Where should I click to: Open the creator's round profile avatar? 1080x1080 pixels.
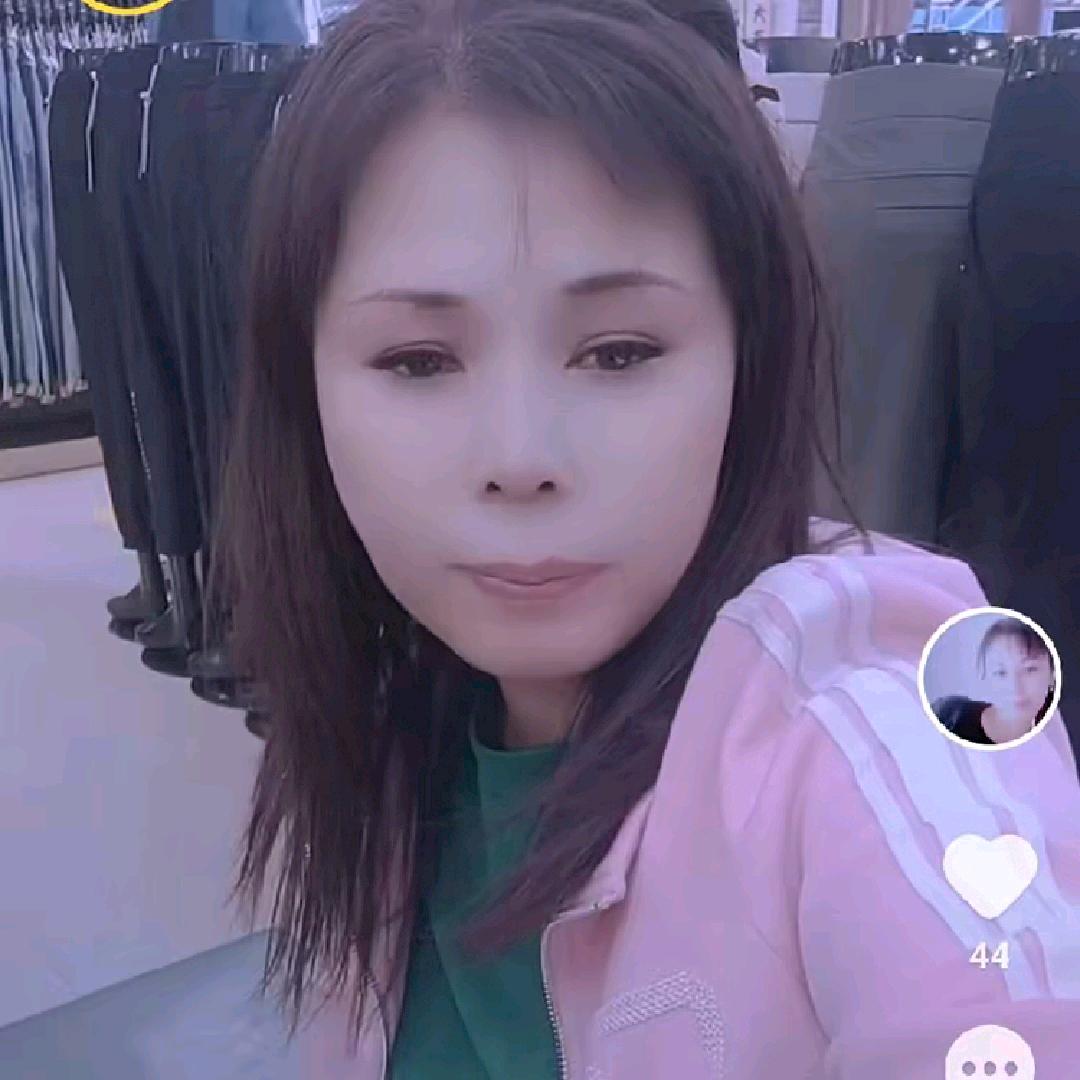coord(989,678)
